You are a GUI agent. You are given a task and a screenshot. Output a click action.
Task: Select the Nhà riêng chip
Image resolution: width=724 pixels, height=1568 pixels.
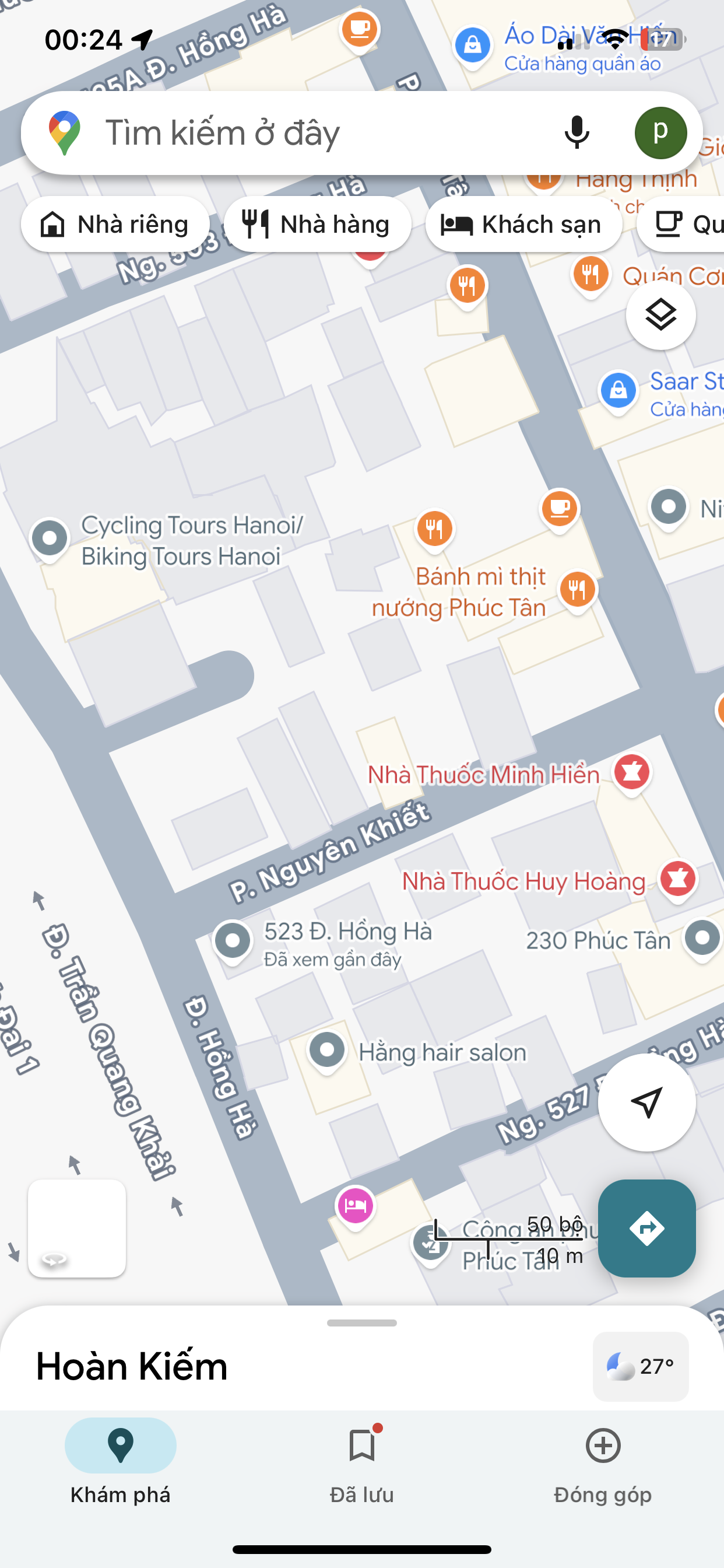click(115, 225)
